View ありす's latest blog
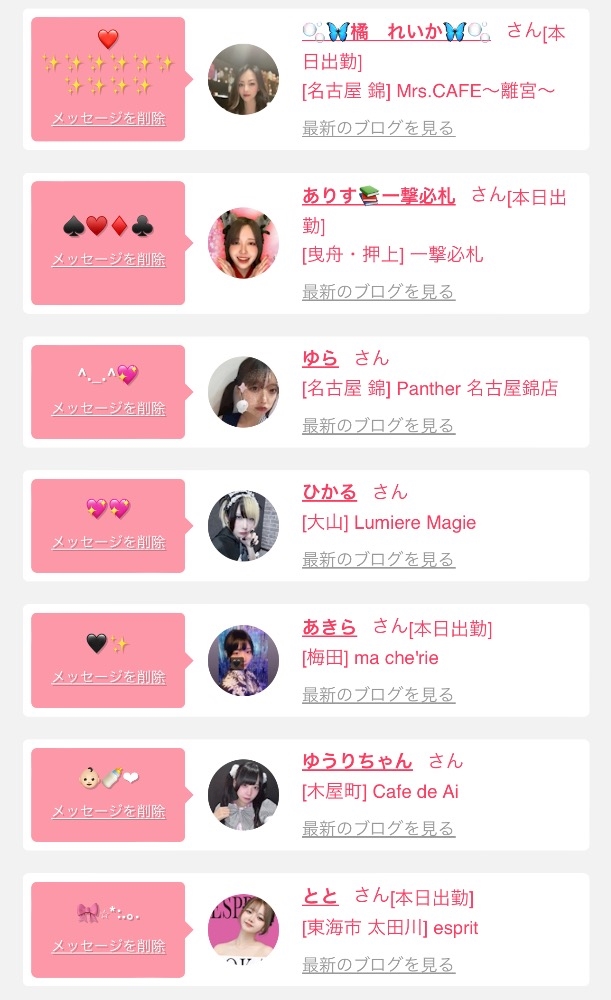611x1000 pixels. coord(378,292)
